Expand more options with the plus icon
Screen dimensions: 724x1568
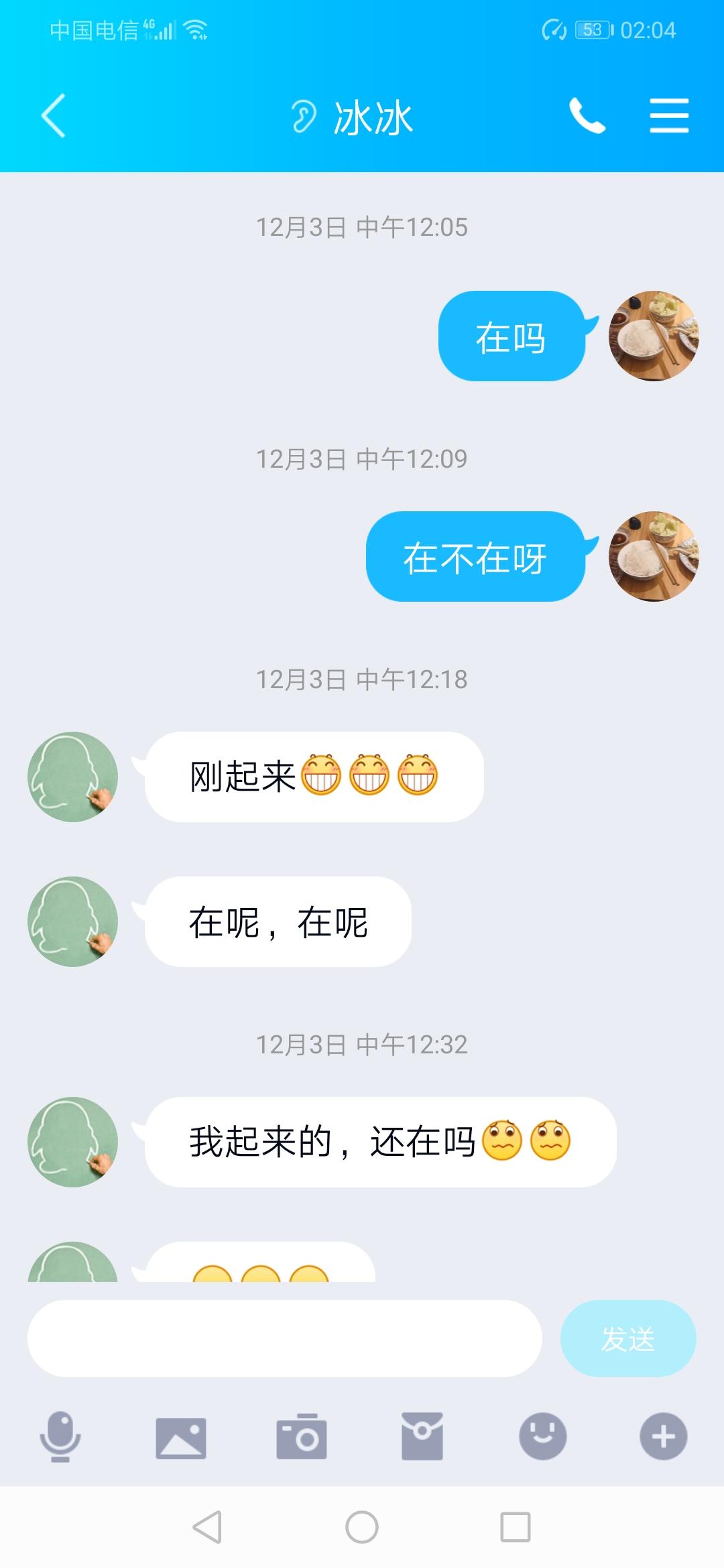(664, 1437)
